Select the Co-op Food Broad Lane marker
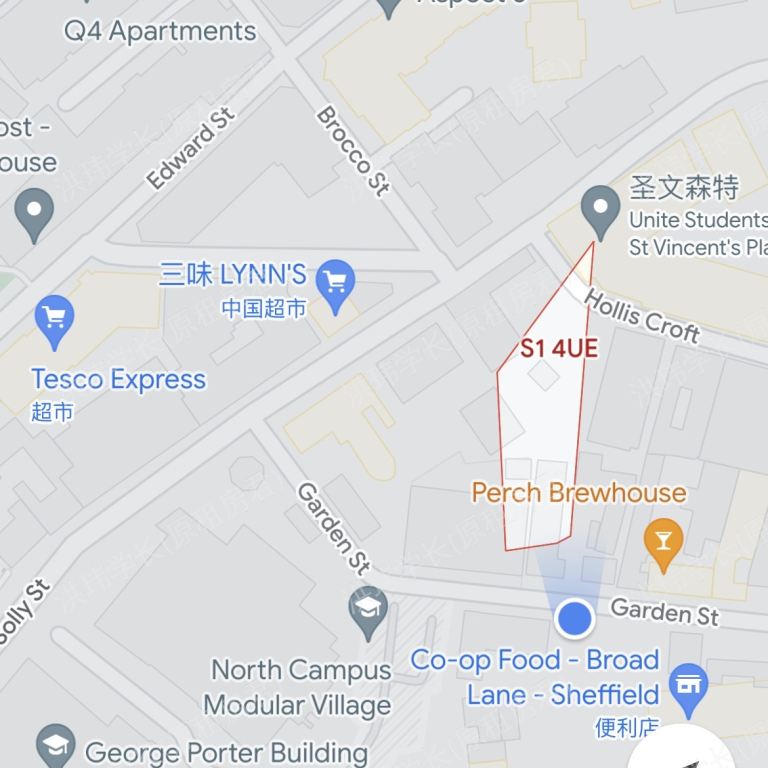This screenshot has height=768, width=768. pos(687,685)
